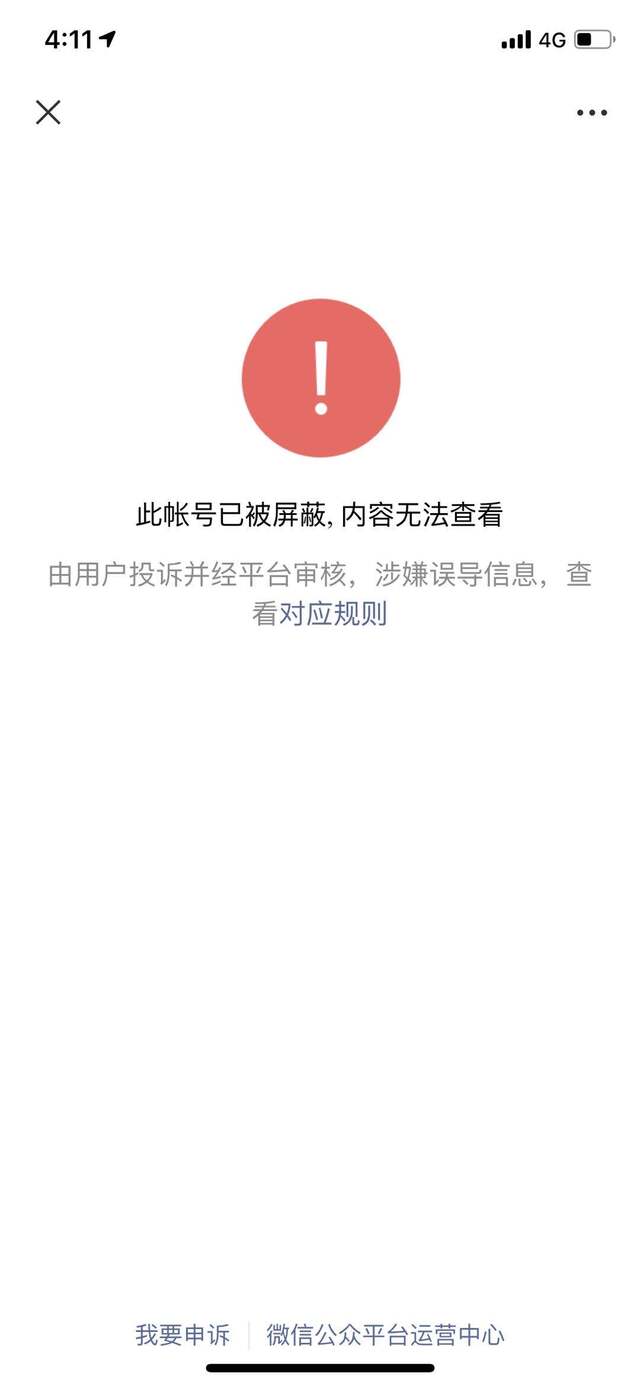Close this blocked account page
The image size is (640, 1386).
[48, 112]
